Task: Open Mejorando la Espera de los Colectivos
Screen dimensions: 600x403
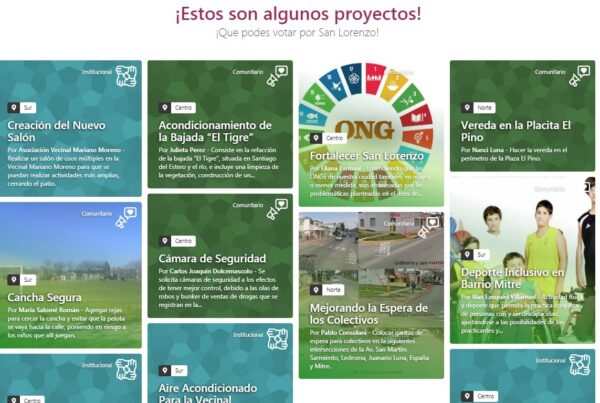Action: pos(369,314)
